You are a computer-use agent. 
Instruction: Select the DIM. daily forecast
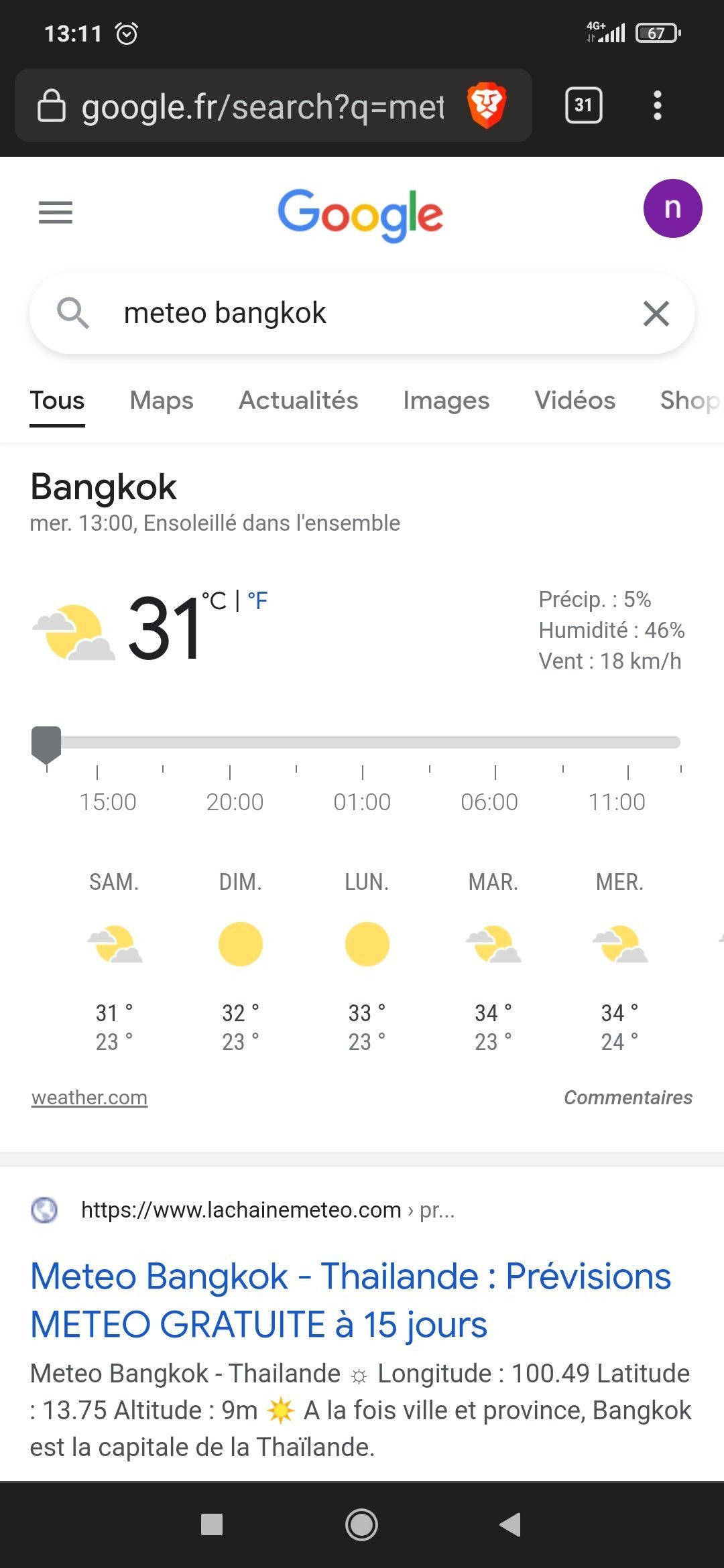click(x=240, y=958)
